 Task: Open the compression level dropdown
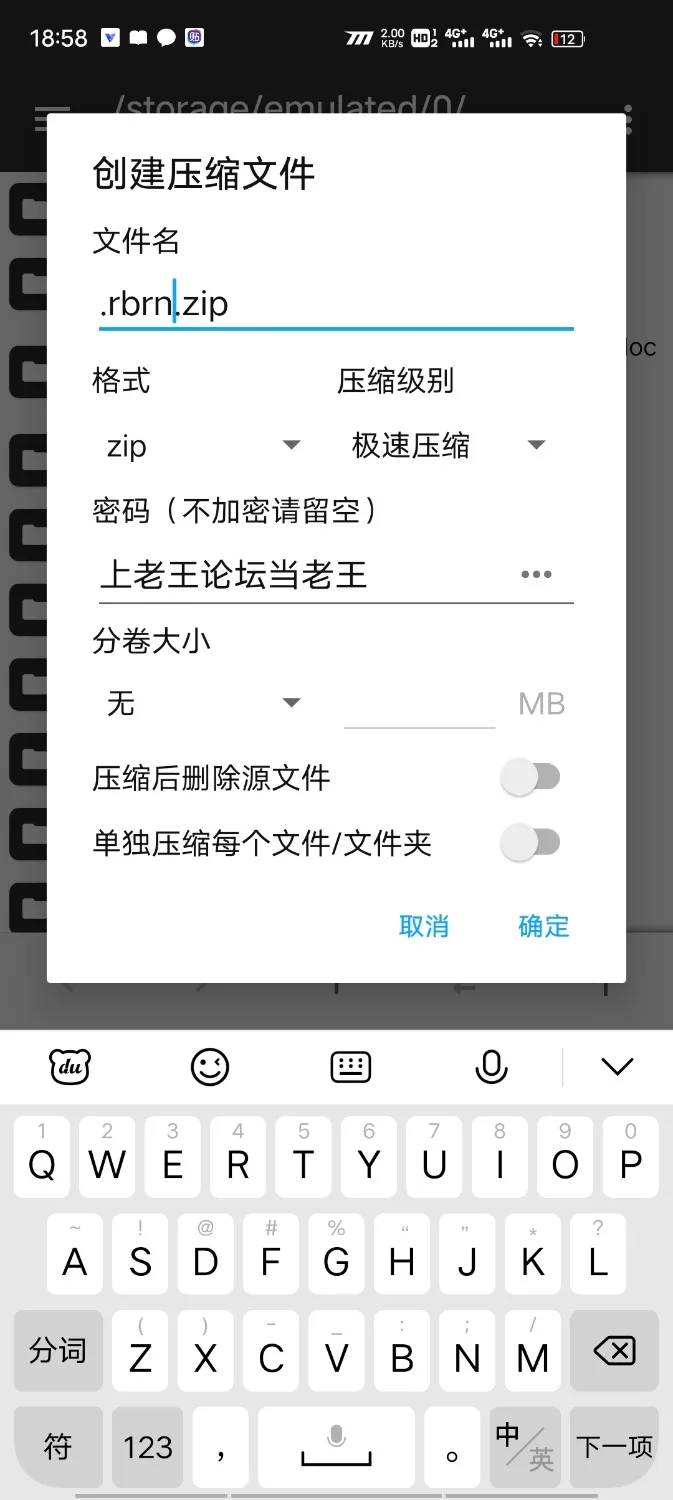tap(448, 445)
